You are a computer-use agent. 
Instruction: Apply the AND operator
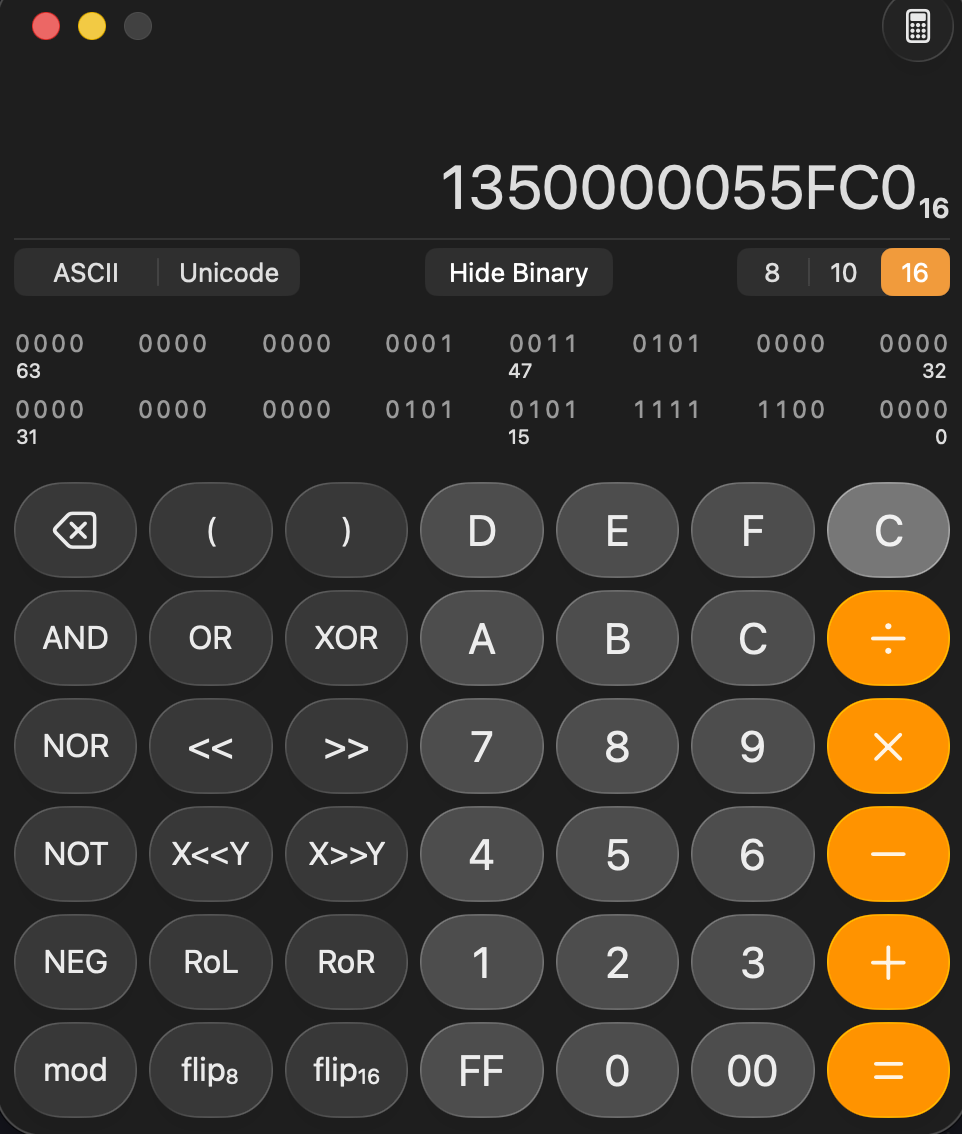[x=75, y=639]
